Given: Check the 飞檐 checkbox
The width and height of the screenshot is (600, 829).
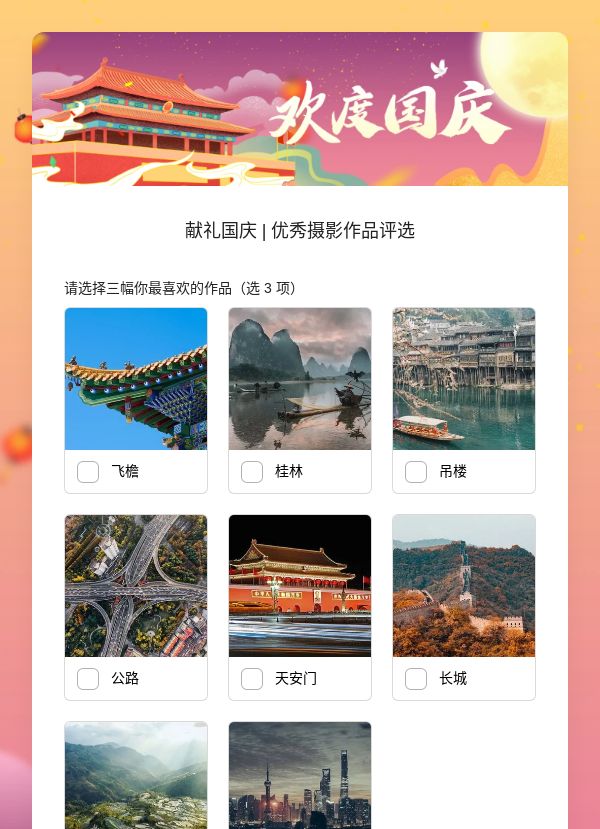Looking at the screenshot, I should tap(88, 472).
